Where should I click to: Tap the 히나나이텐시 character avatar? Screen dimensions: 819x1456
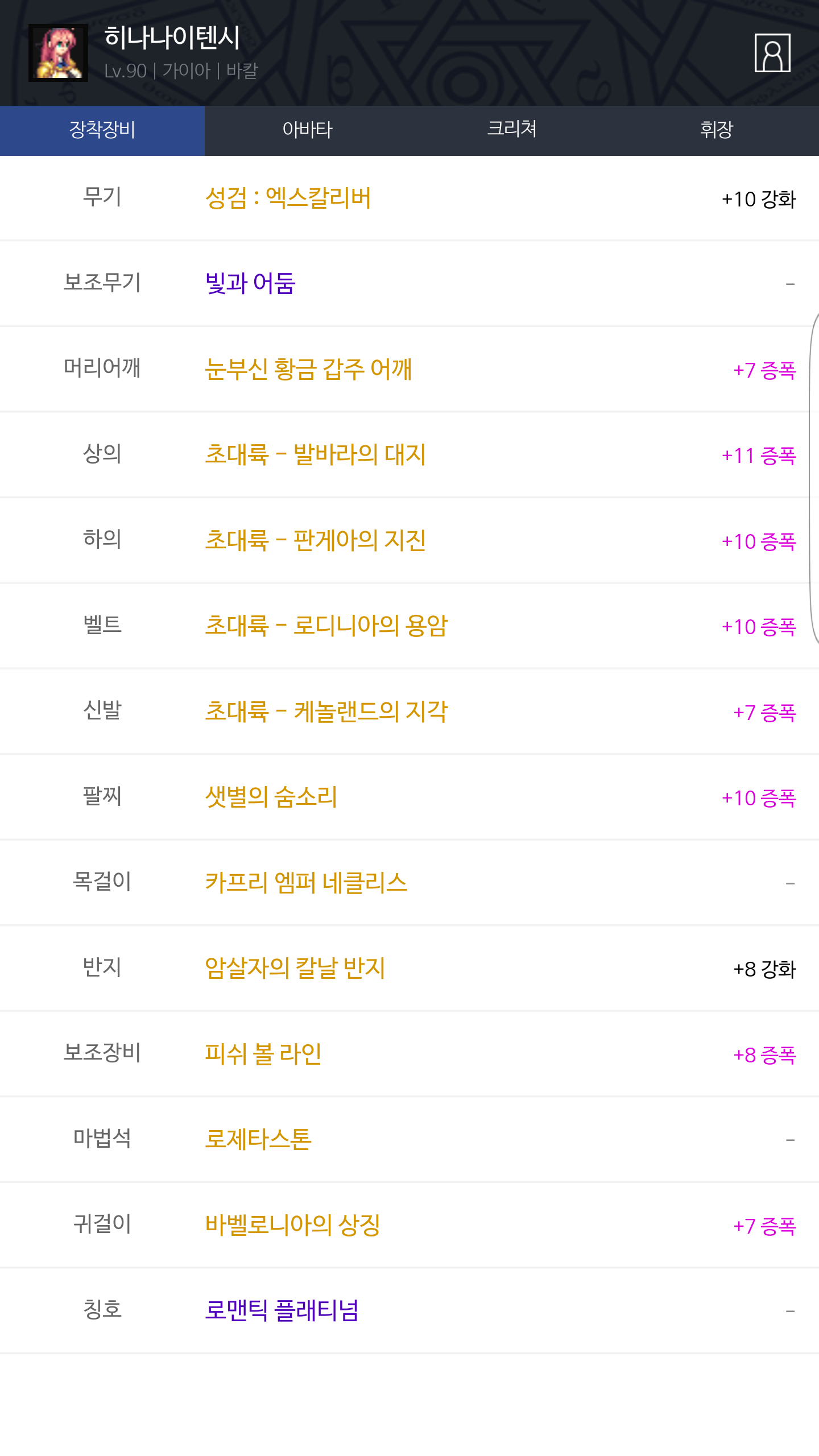(x=58, y=53)
